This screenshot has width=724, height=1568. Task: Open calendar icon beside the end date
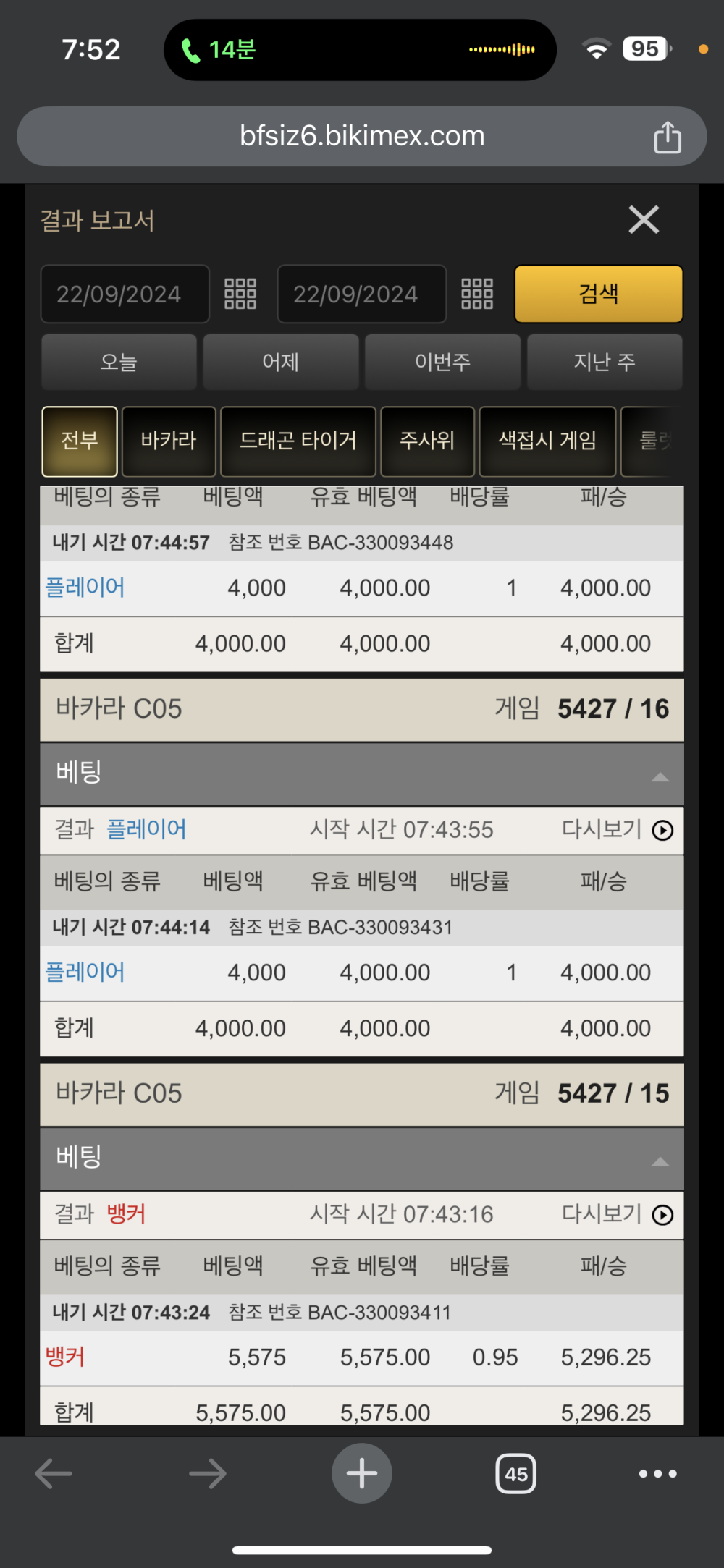[x=477, y=294]
